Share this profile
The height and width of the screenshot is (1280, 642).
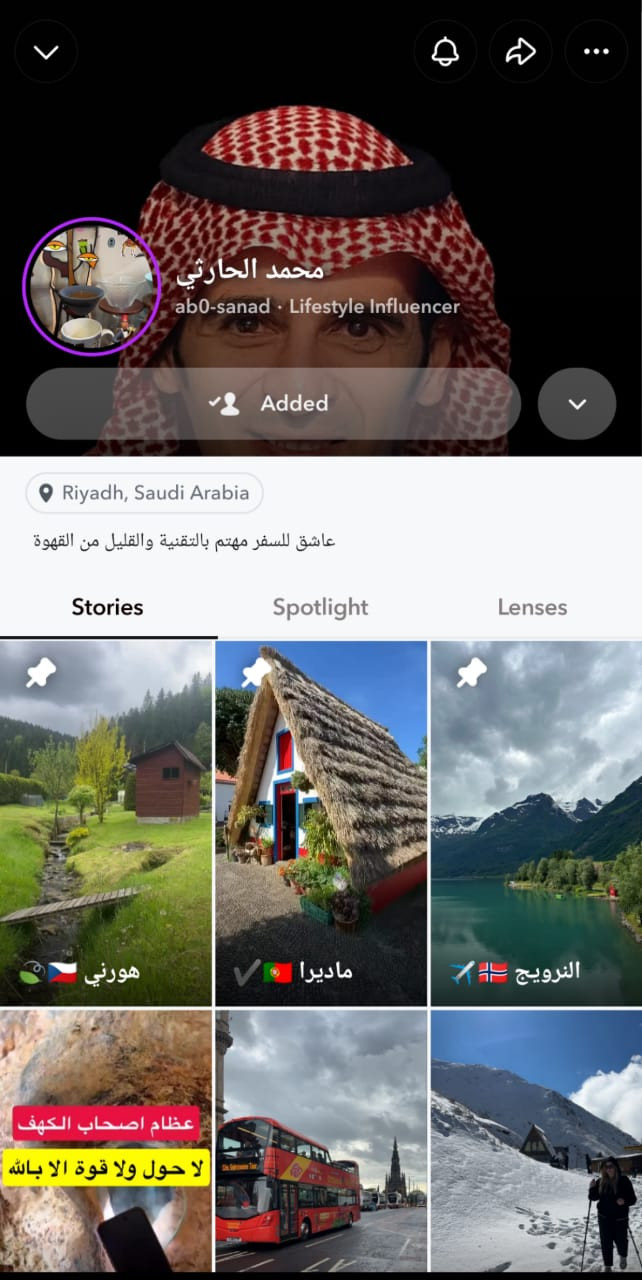[520, 52]
